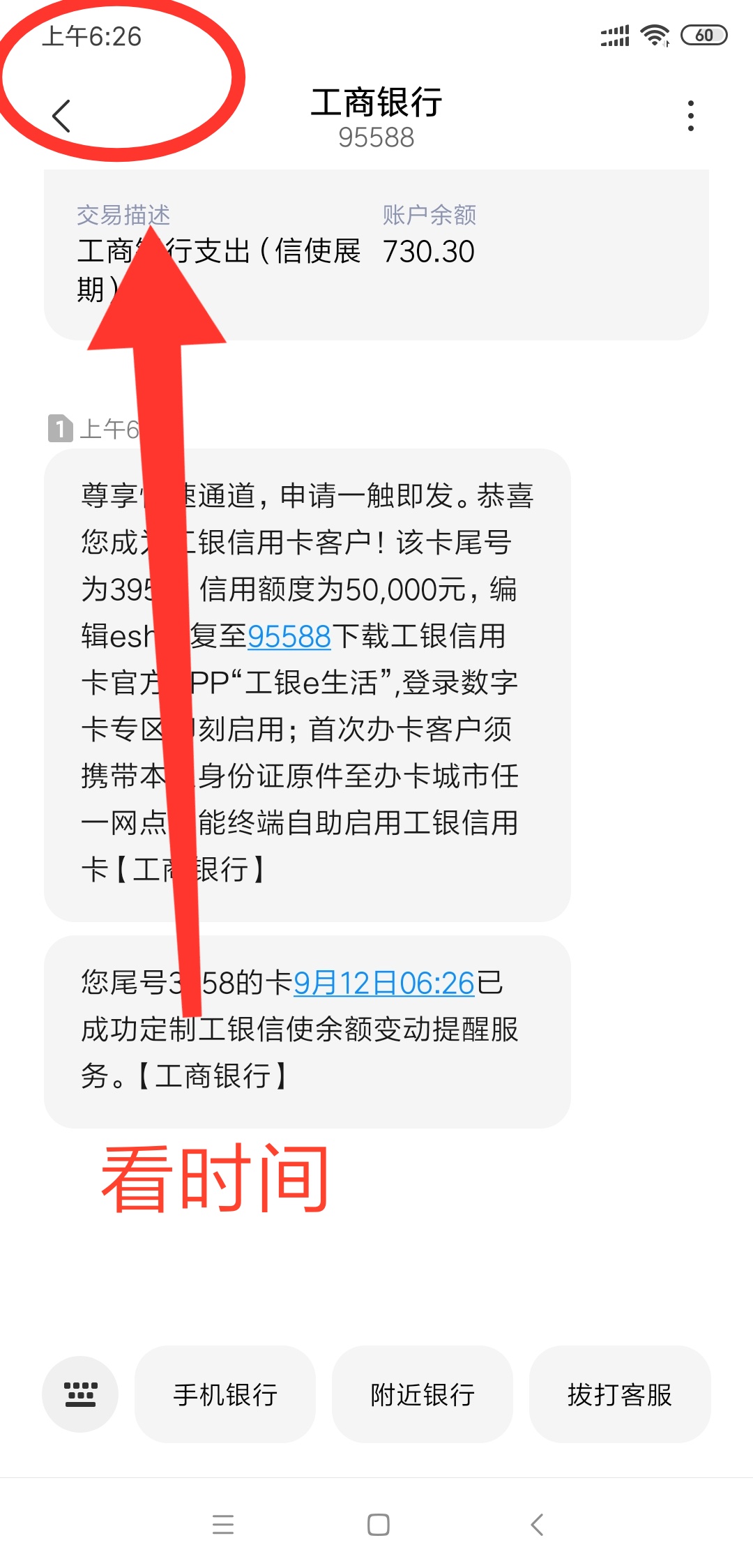Image resolution: width=753 pixels, height=1568 pixels.
Task: Switch to the keyboard input
Action: click(x=80, y=1394)
